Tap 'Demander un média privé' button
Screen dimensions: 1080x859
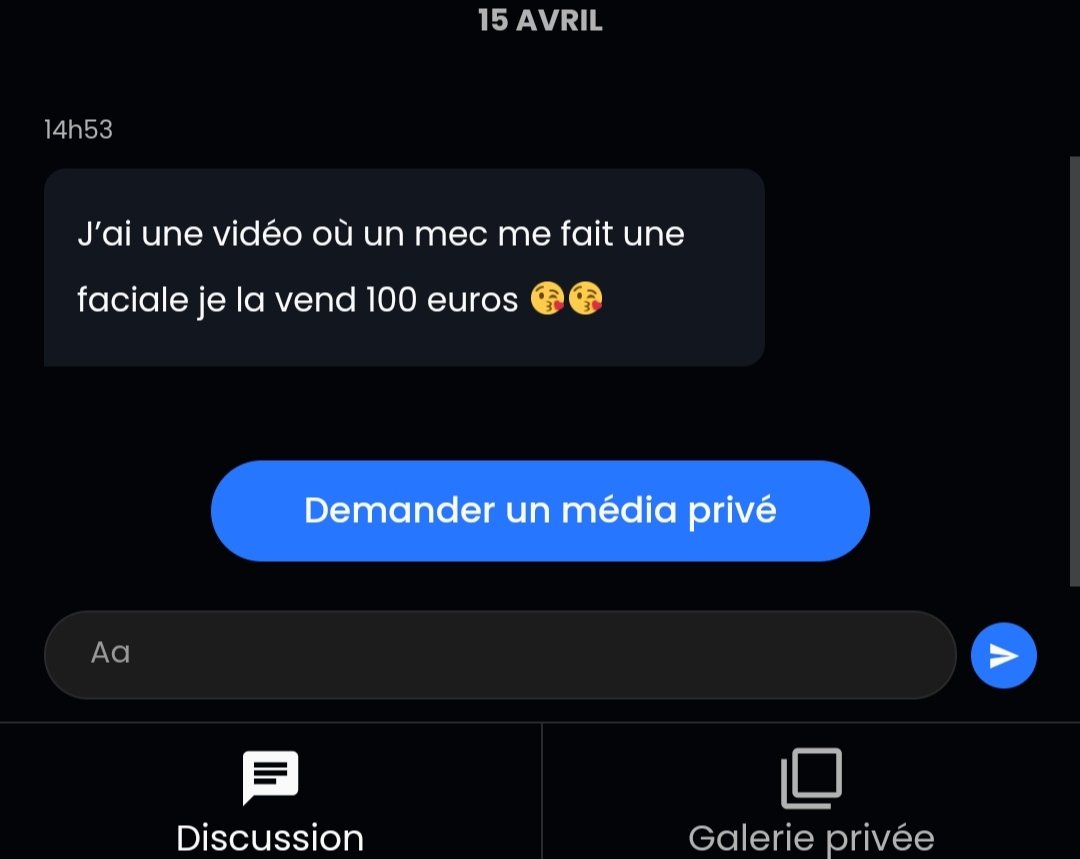coord(540,511)
